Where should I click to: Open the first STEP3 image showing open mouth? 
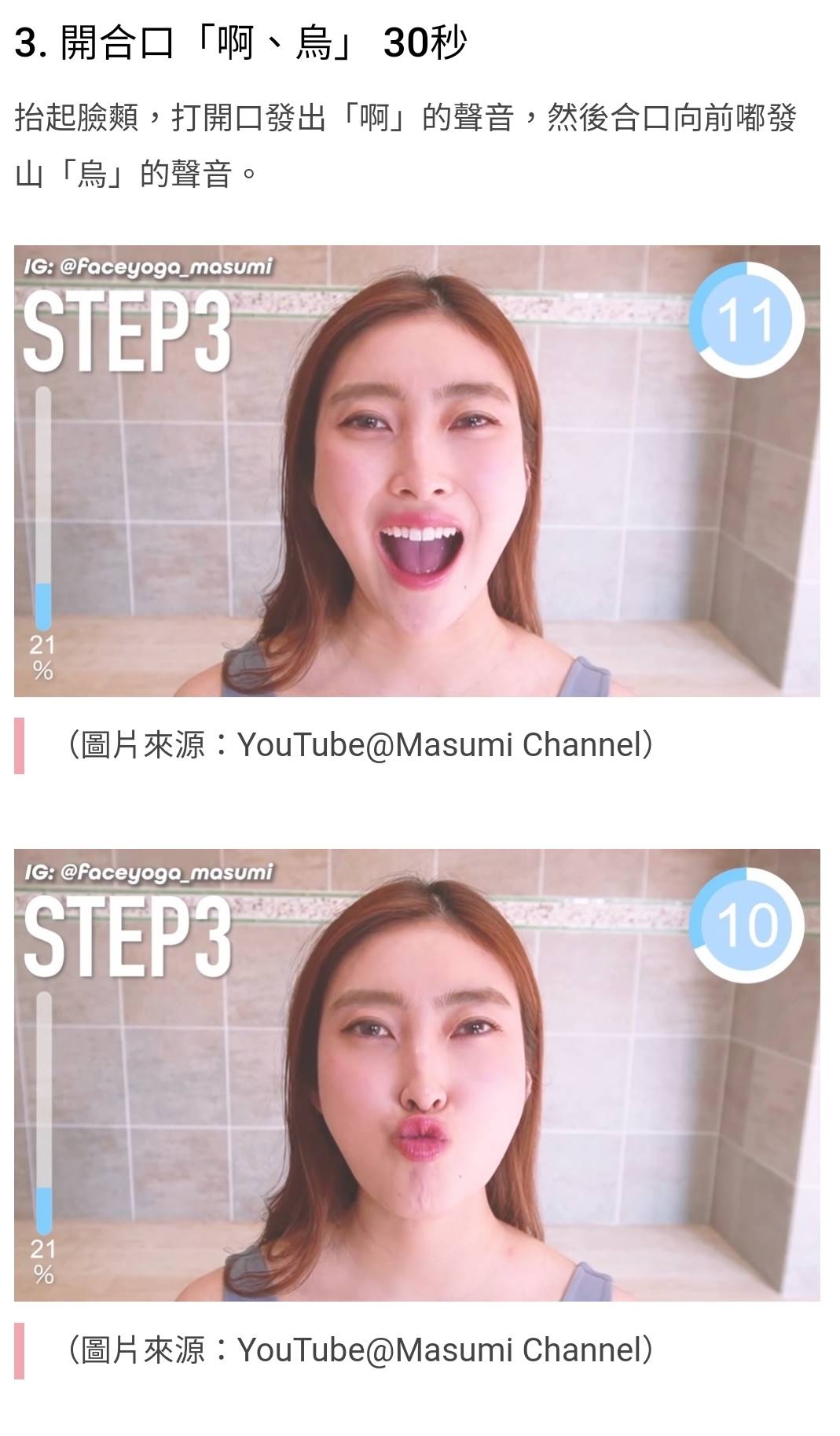416,471
